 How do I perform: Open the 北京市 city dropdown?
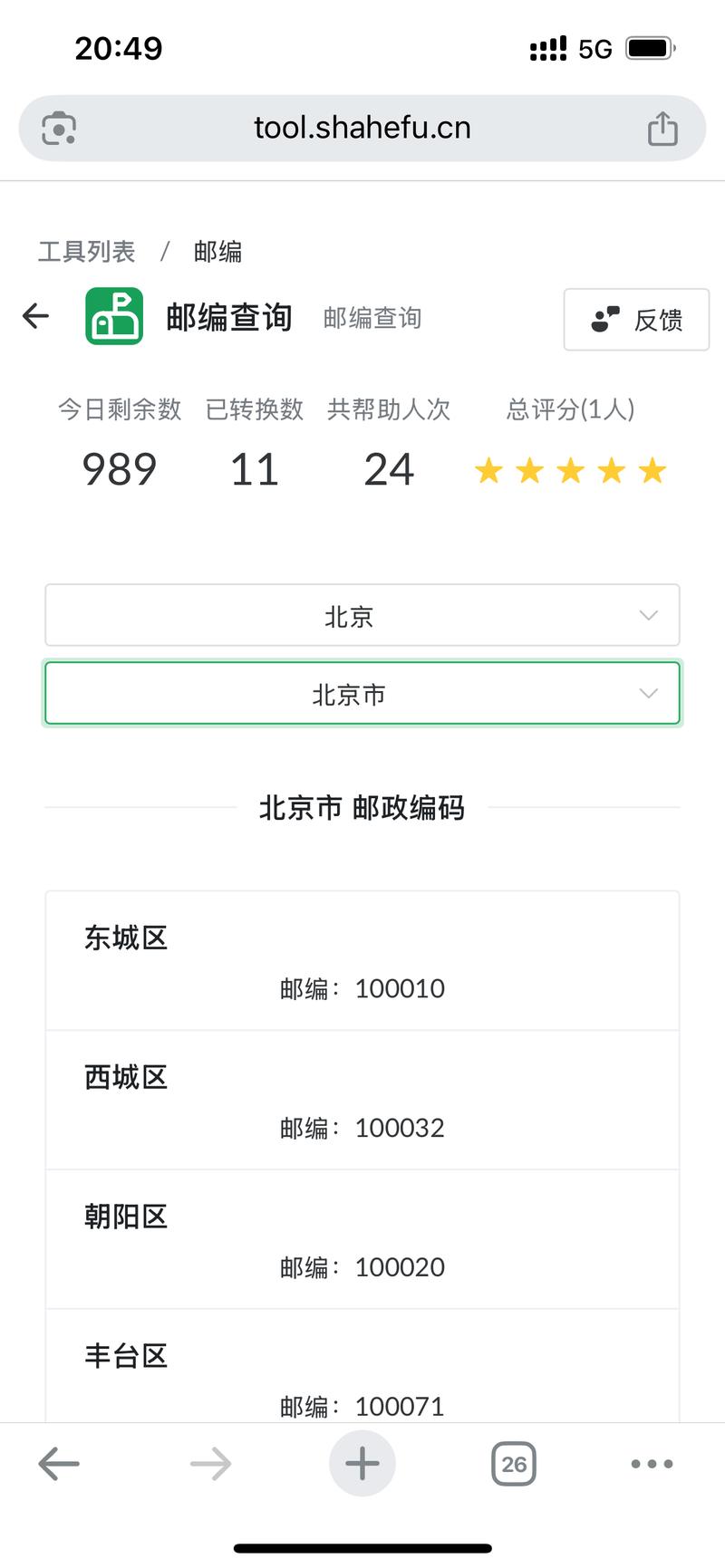click(362, 693)
